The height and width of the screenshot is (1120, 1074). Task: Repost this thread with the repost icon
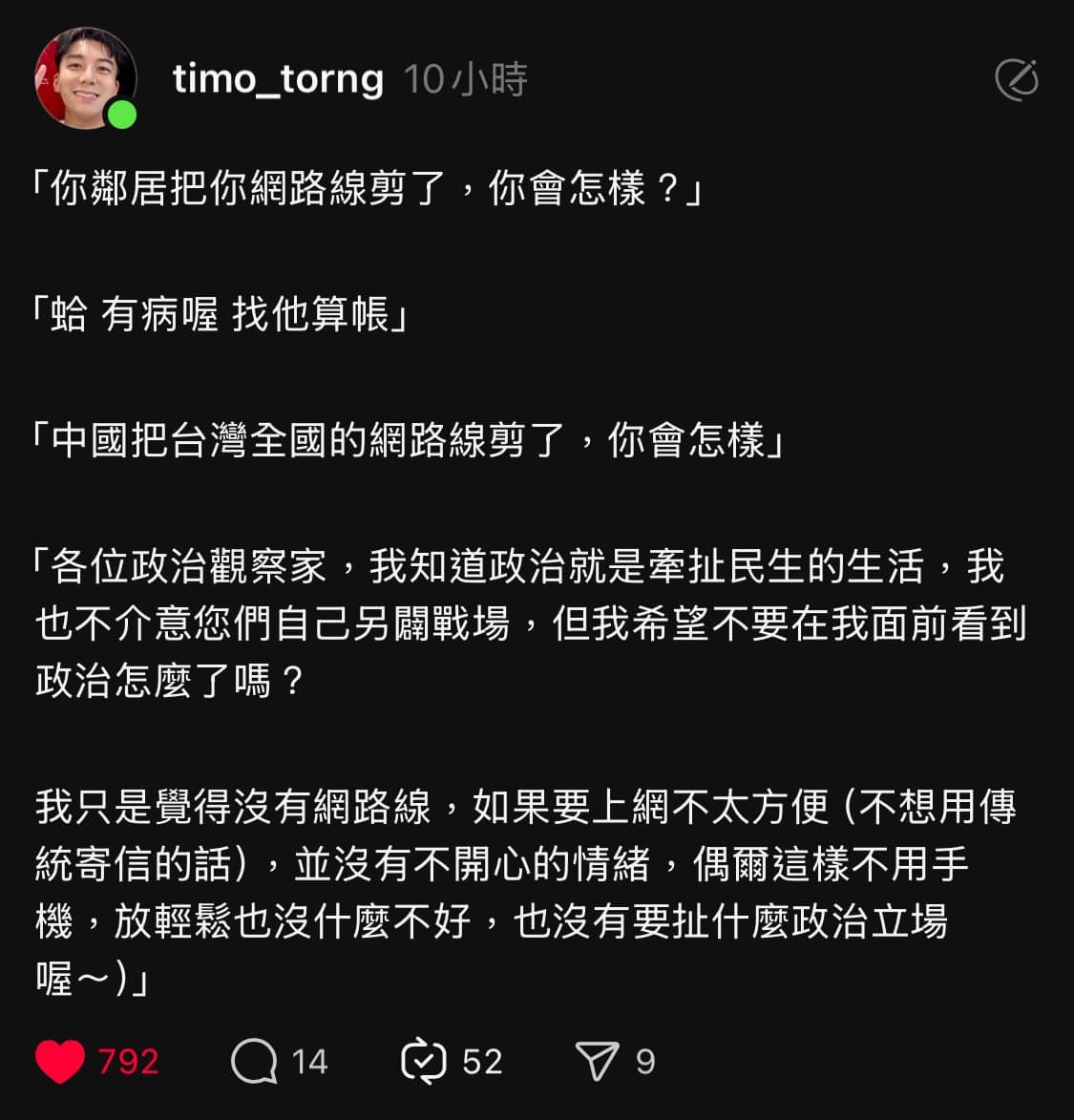tap(424, 1061)
